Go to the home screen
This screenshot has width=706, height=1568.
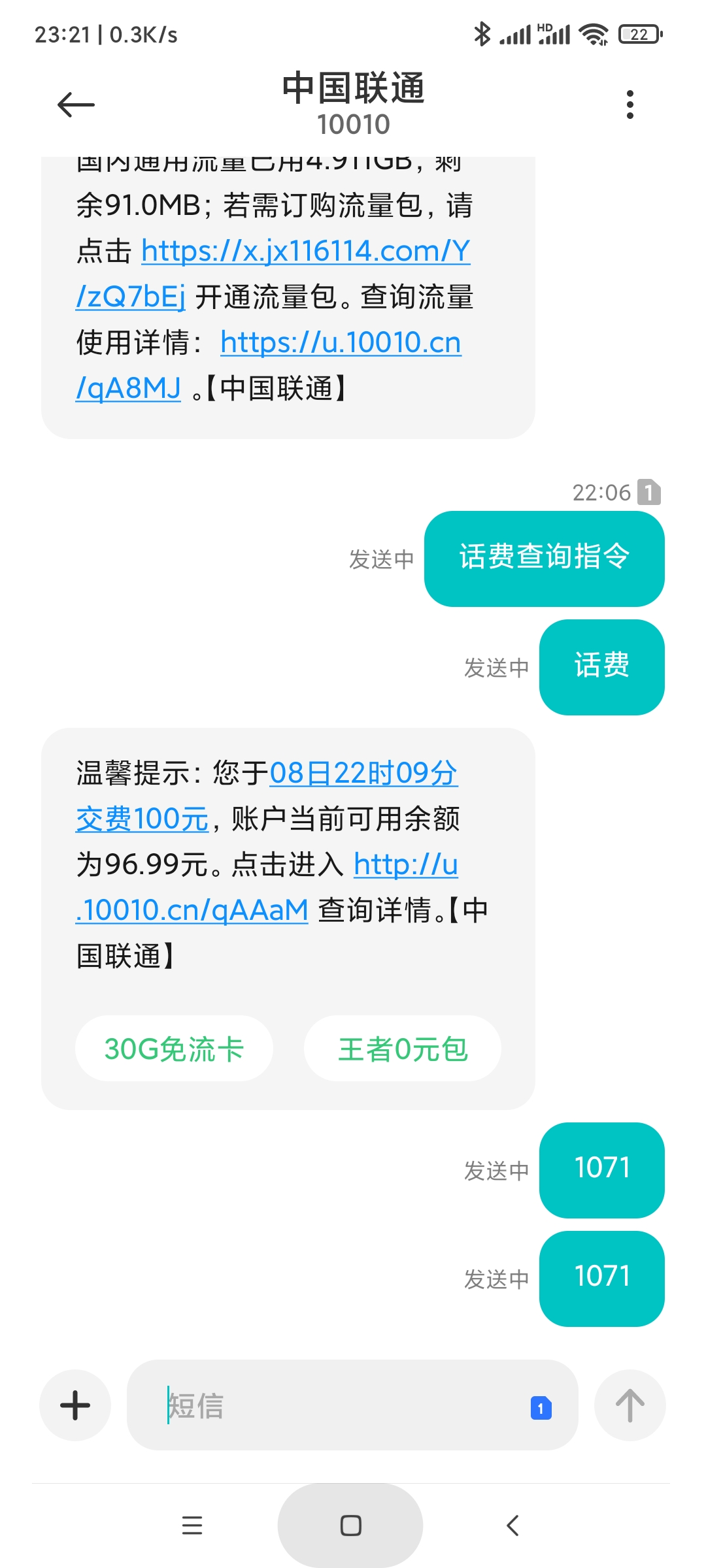pos(350,1526)
